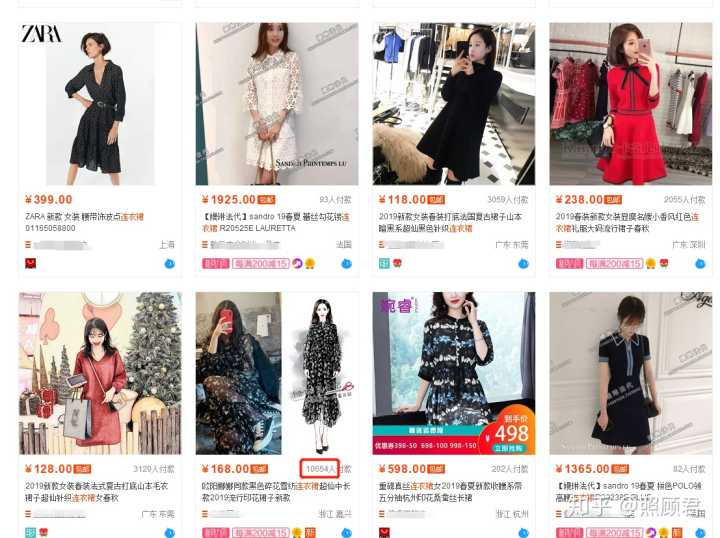Chat with seller of ¥238.00 red dress
This screenshot has height=538, width=720.
tap(699, 264)
